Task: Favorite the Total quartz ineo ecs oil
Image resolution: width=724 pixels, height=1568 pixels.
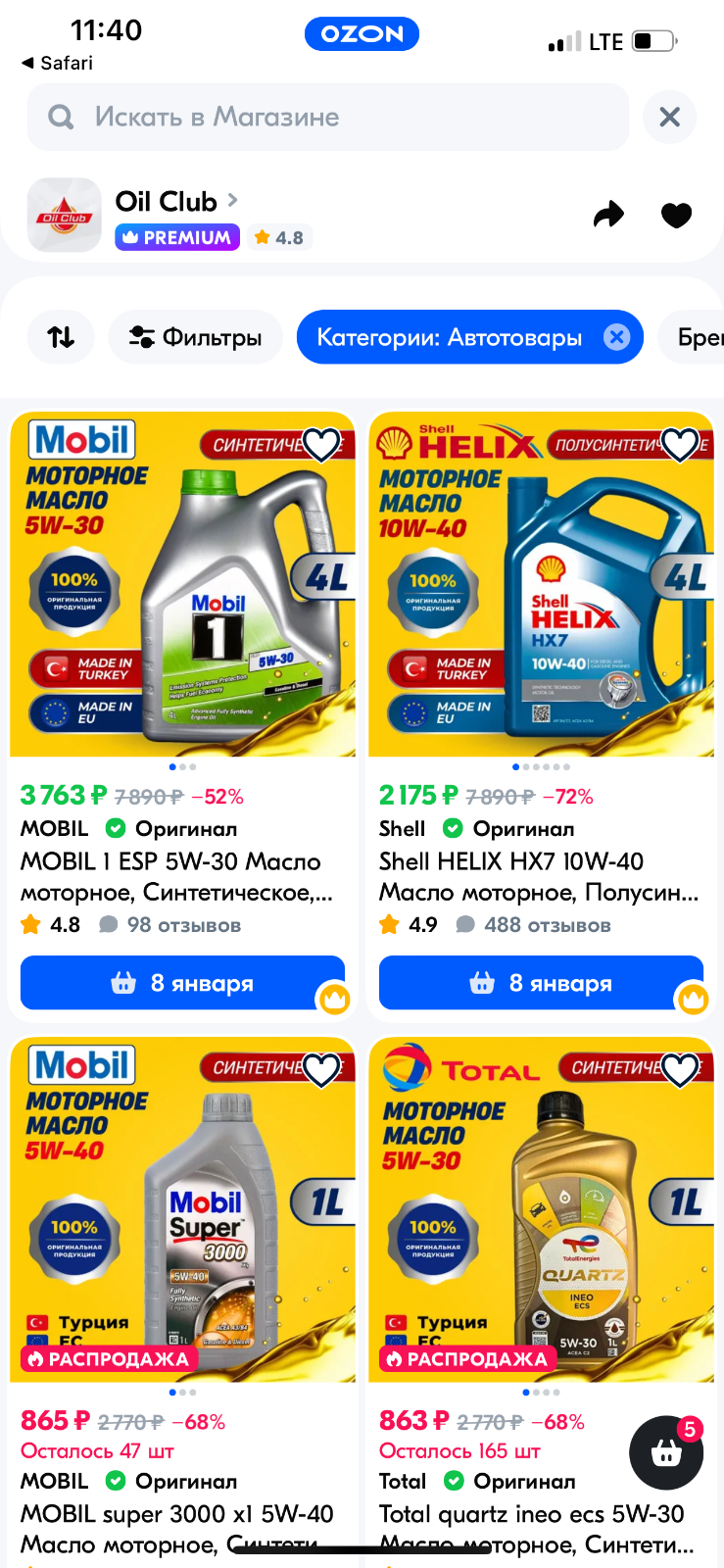Action: pyautogui.click(x=680, y=1069)
